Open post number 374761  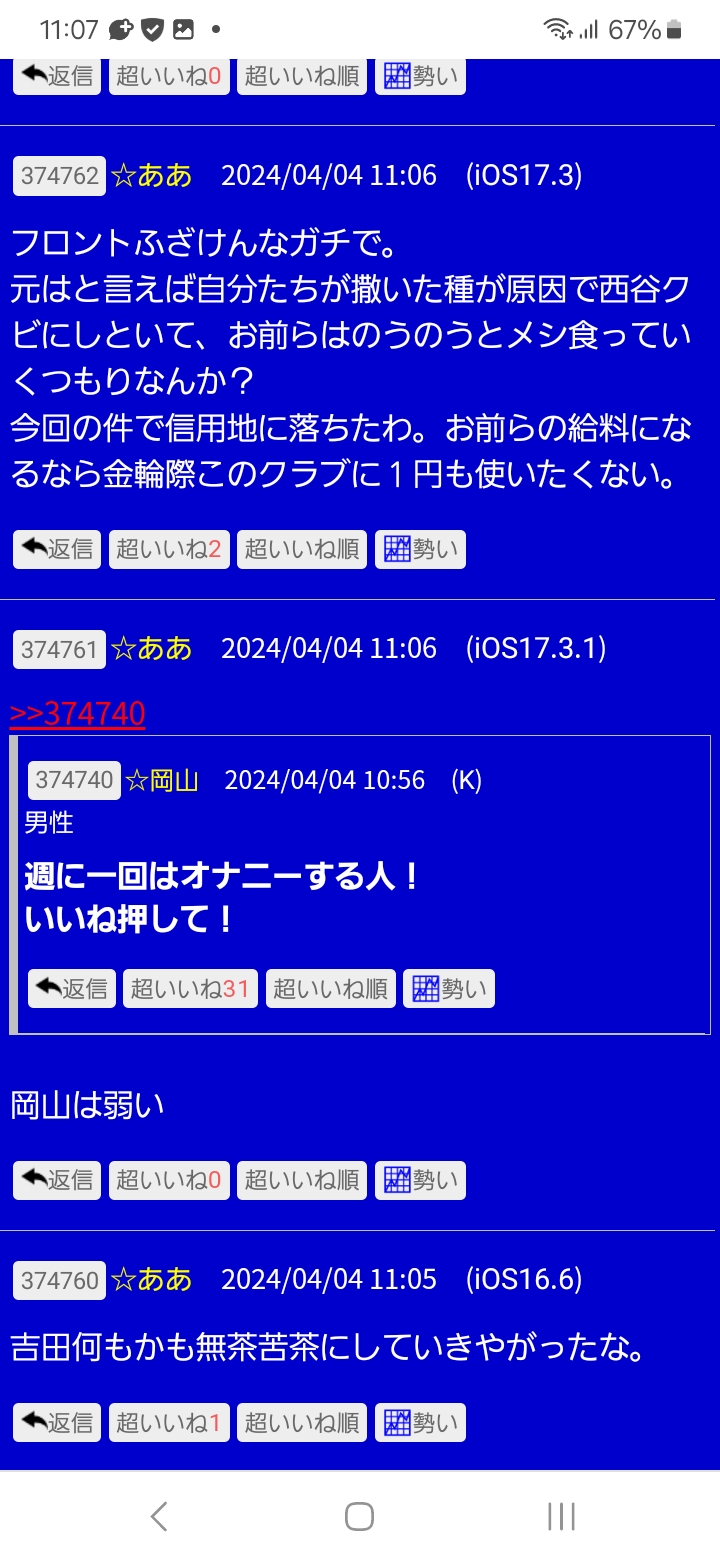(60, 649)
